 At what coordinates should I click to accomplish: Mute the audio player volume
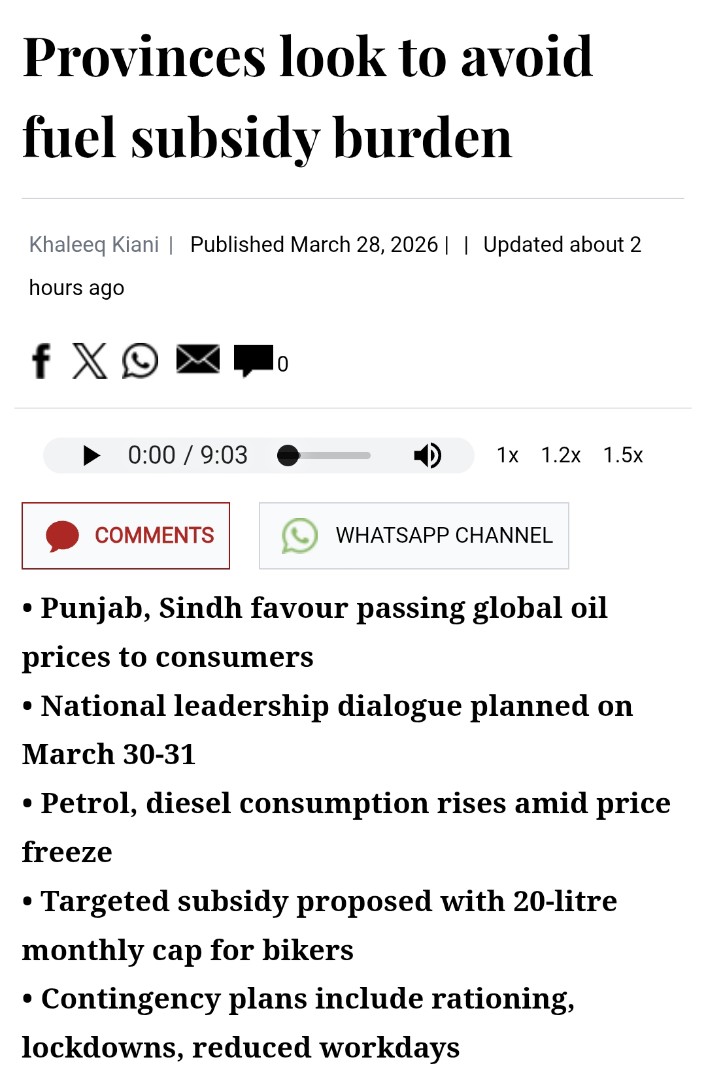pyautogui.click(x=427, y=456)
